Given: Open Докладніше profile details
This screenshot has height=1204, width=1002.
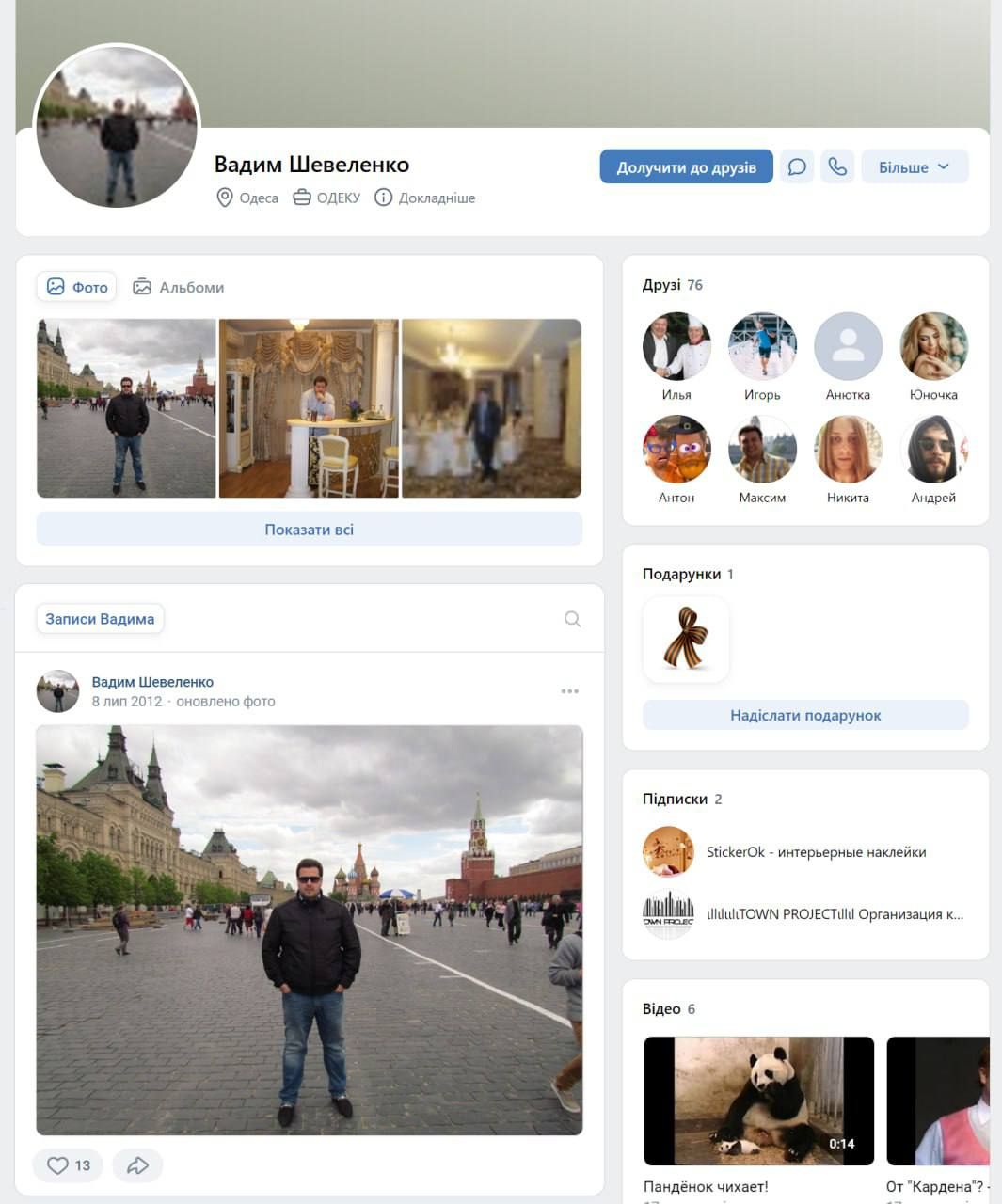Looking at the screenshot, I should point(425,198).
